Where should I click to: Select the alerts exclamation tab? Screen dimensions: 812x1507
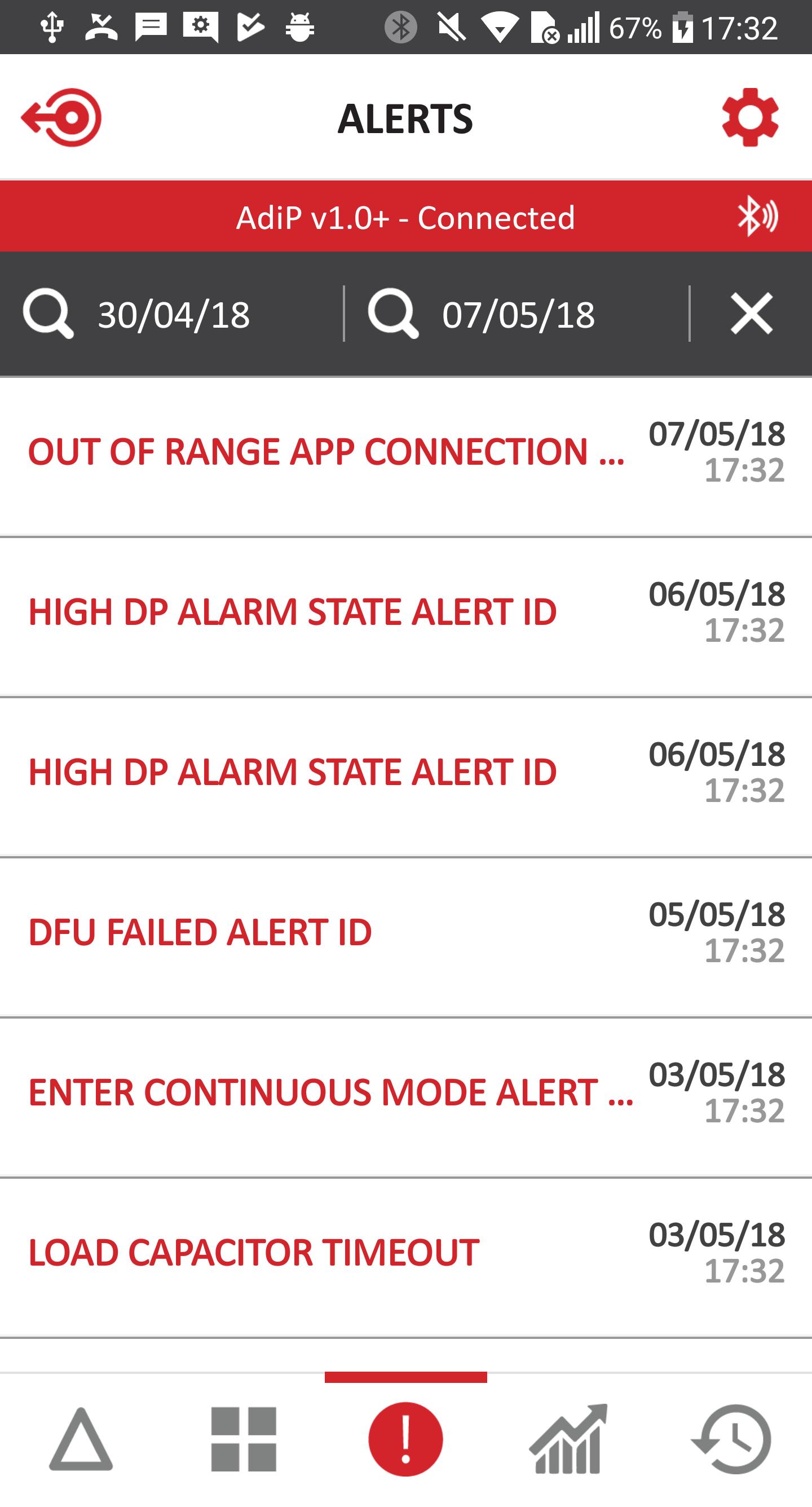pos(405,1439)
